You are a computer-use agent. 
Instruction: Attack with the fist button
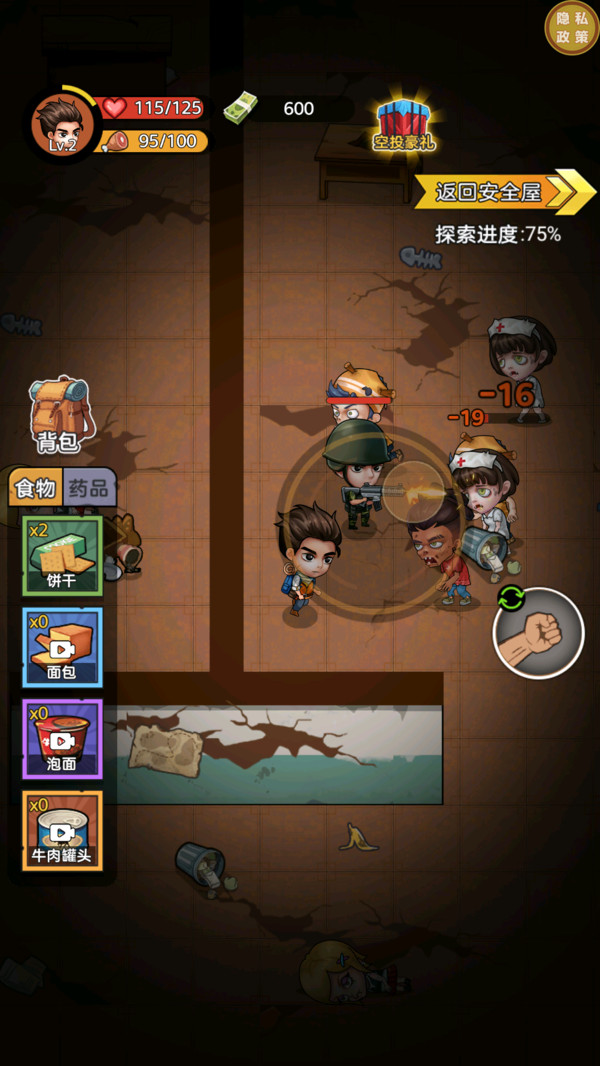pos(538,633)
